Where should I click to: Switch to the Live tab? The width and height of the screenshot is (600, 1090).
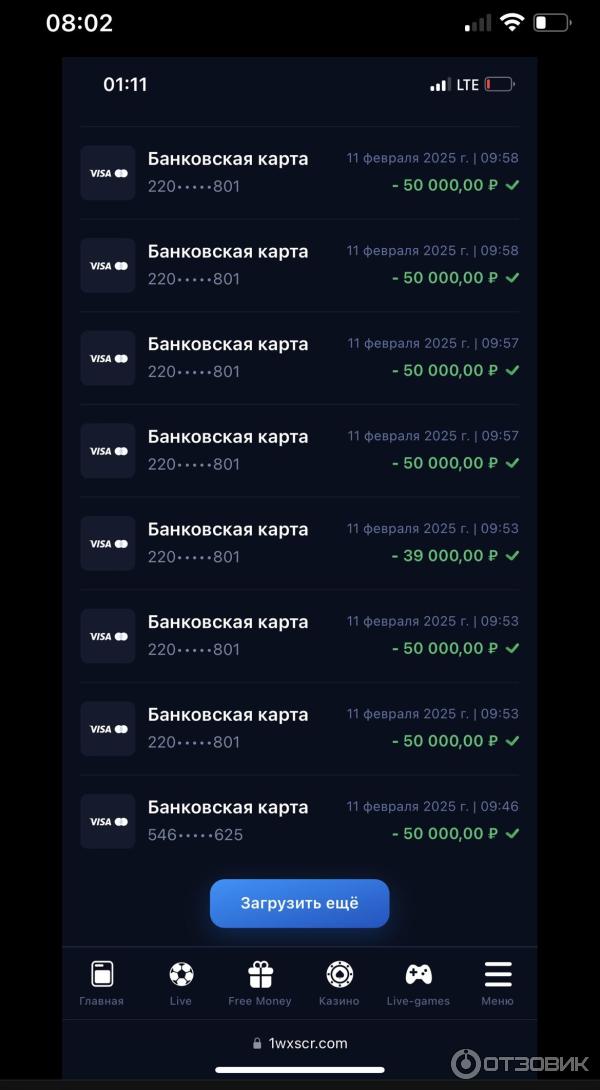pyautogui.click(x=181, y=983)
